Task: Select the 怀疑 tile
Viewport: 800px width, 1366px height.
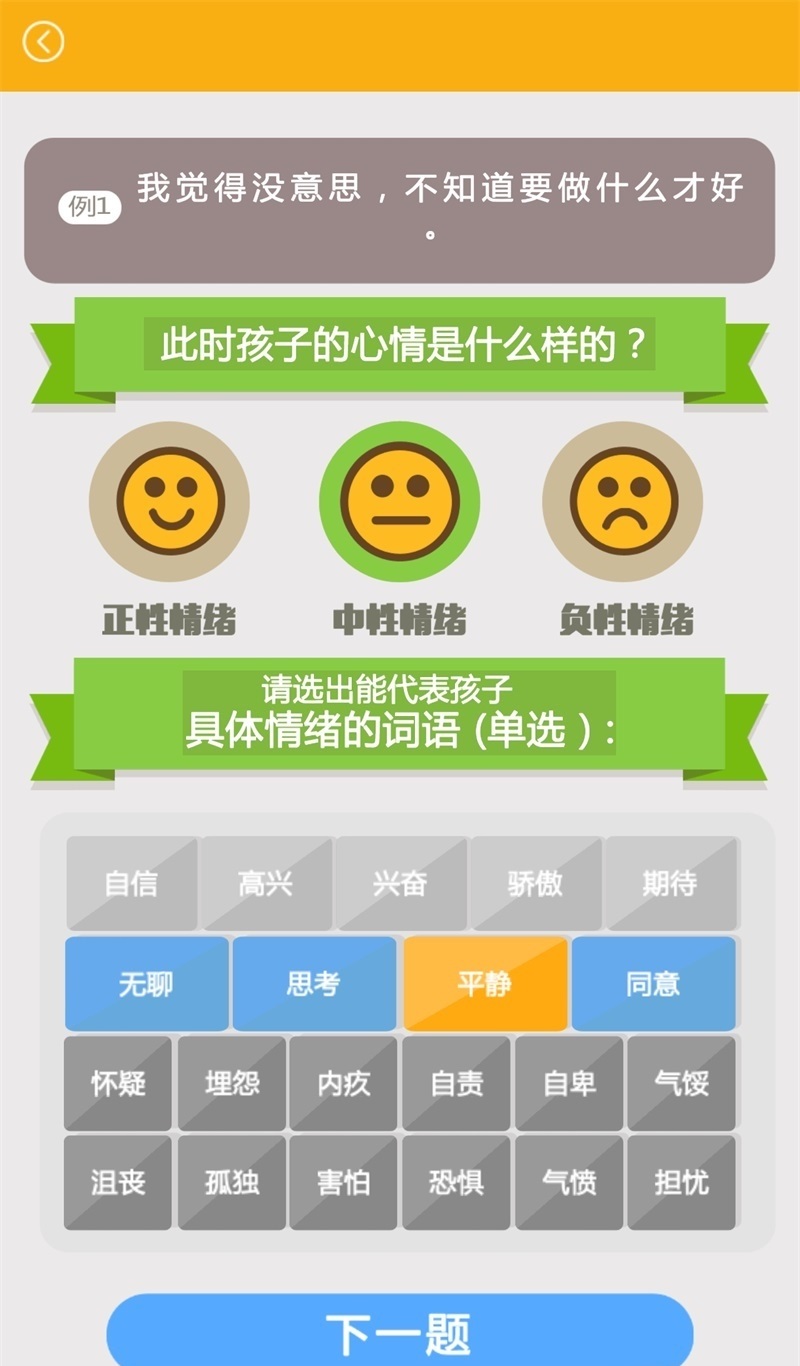Action: coord(118,1084)
